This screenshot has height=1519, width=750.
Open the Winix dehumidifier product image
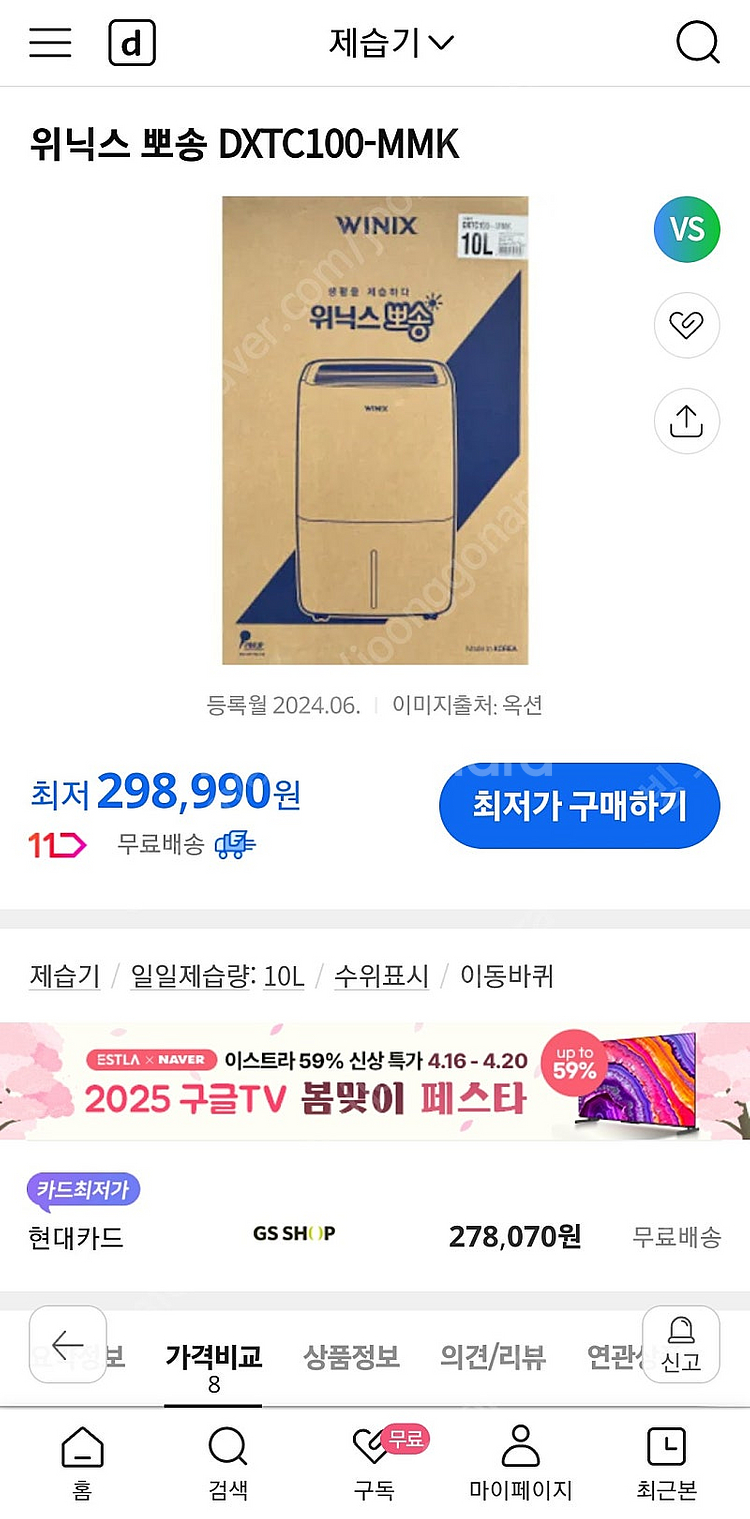[375, 430]
